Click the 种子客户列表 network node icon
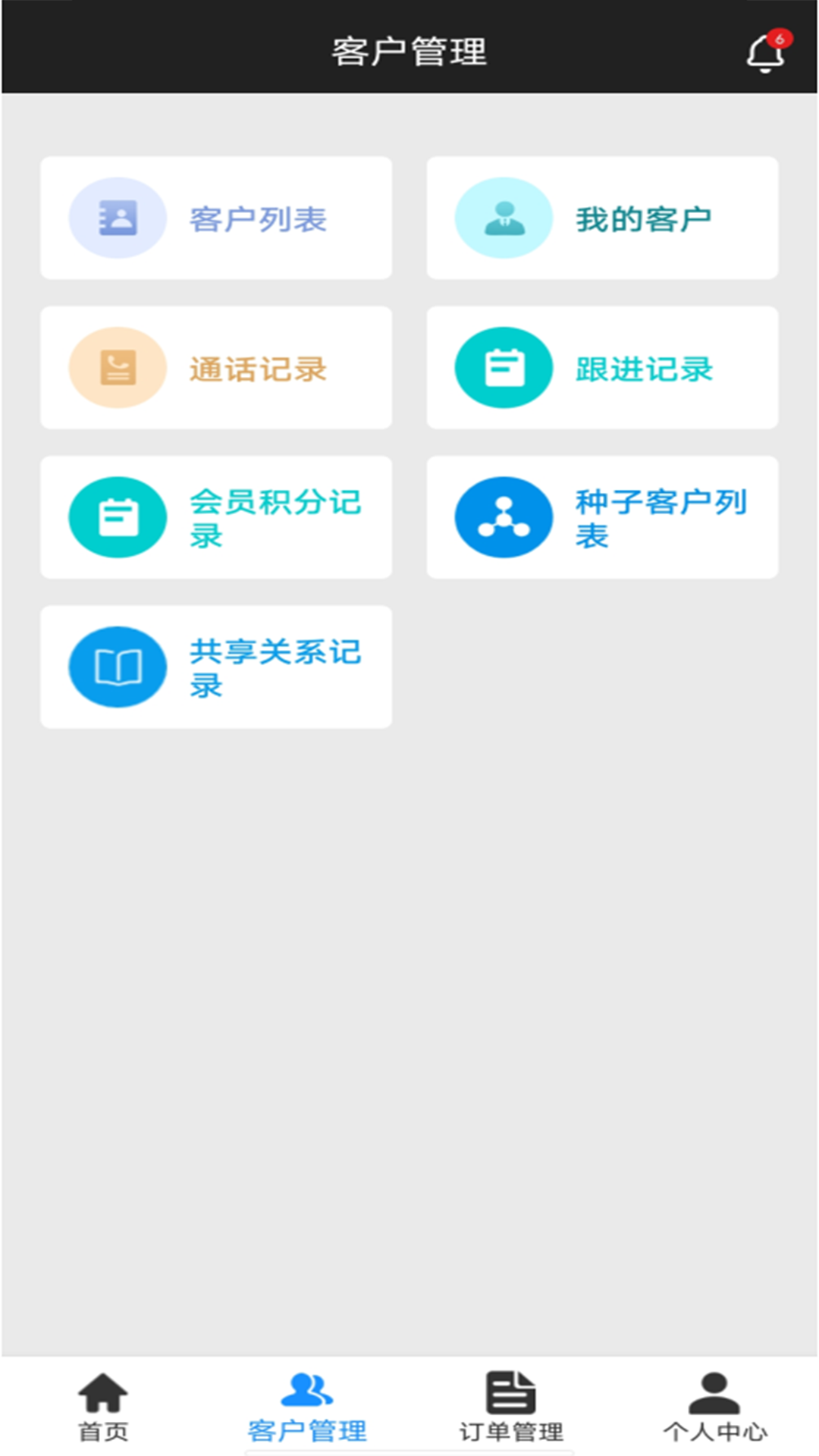The width and height of the screenshot is (819, 1456). pos(504,516)
